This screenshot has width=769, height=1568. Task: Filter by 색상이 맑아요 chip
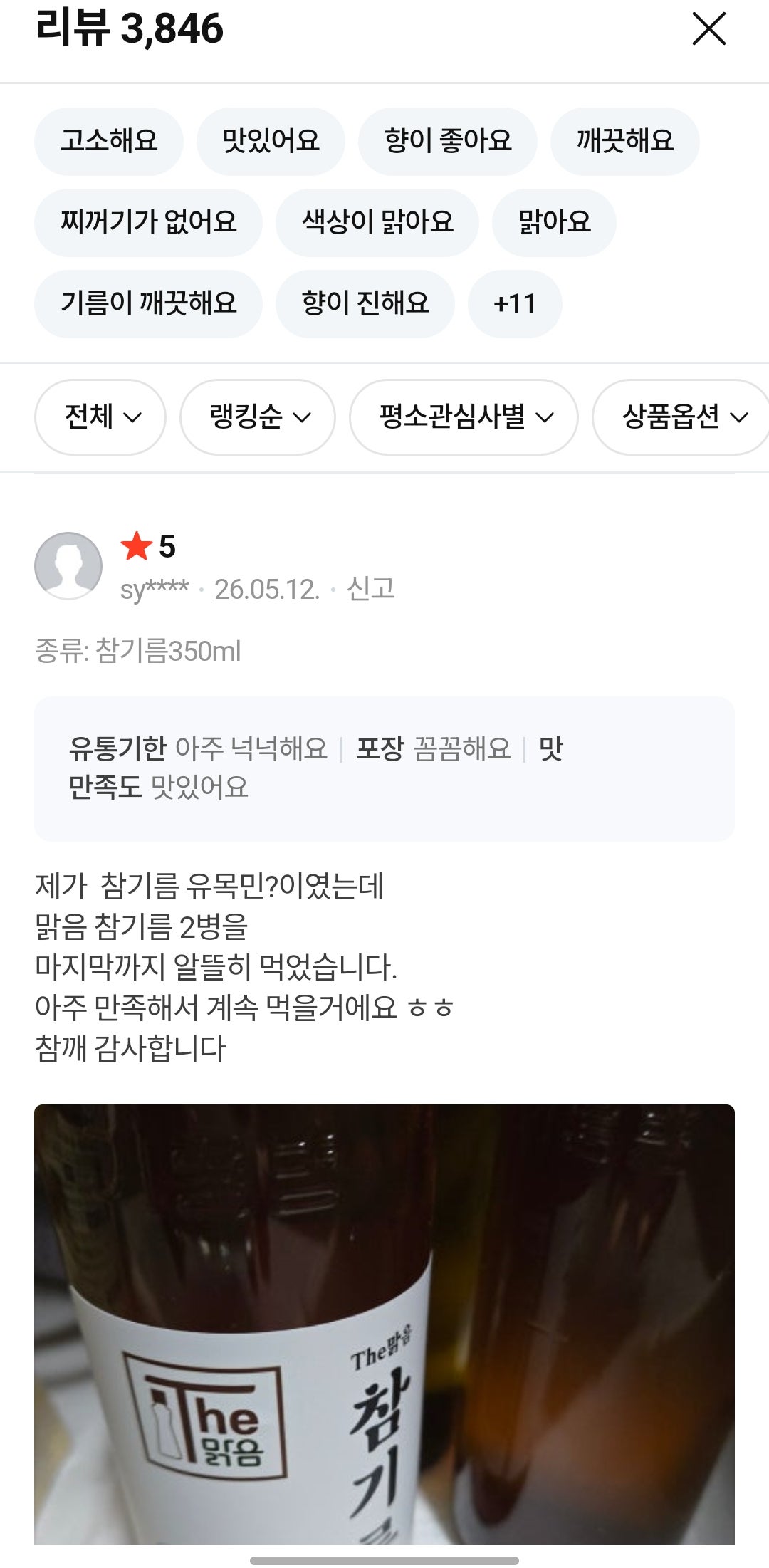377,222
